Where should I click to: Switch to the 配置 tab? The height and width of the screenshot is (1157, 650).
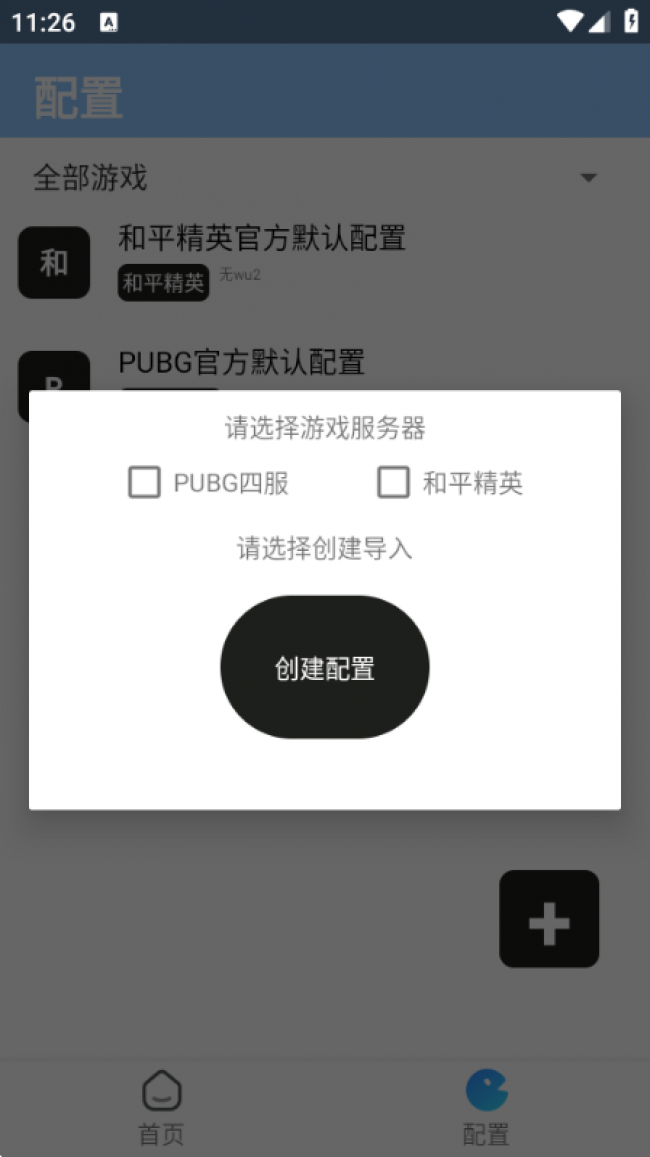(x=486, y=1106)
